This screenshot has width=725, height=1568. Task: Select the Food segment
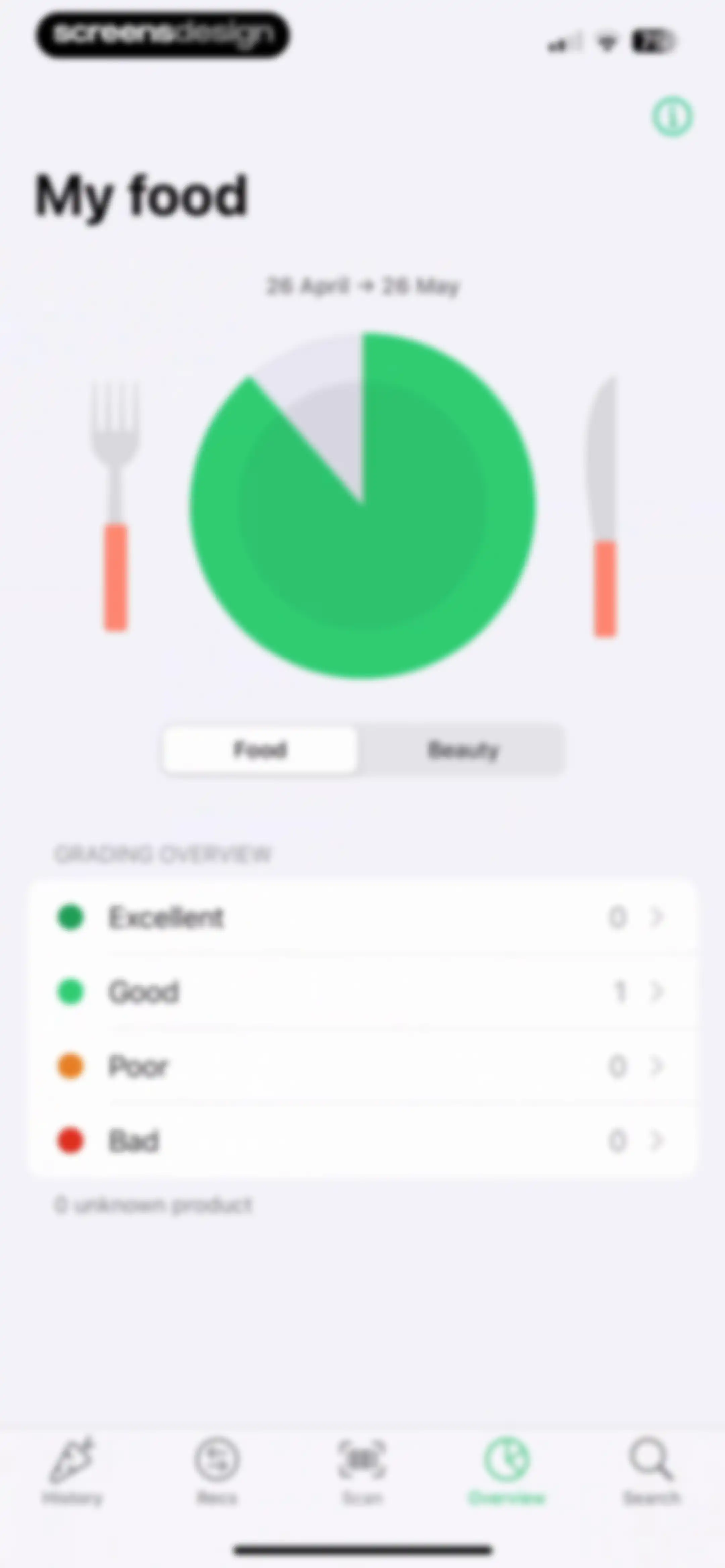click(260, 750)
